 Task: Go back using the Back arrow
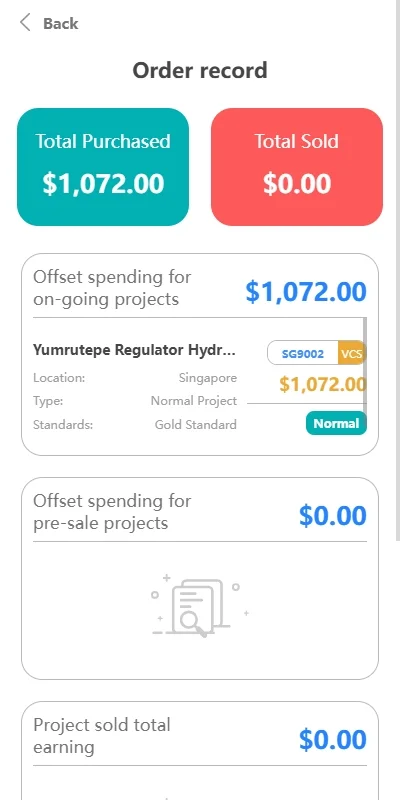click(25, 23)
